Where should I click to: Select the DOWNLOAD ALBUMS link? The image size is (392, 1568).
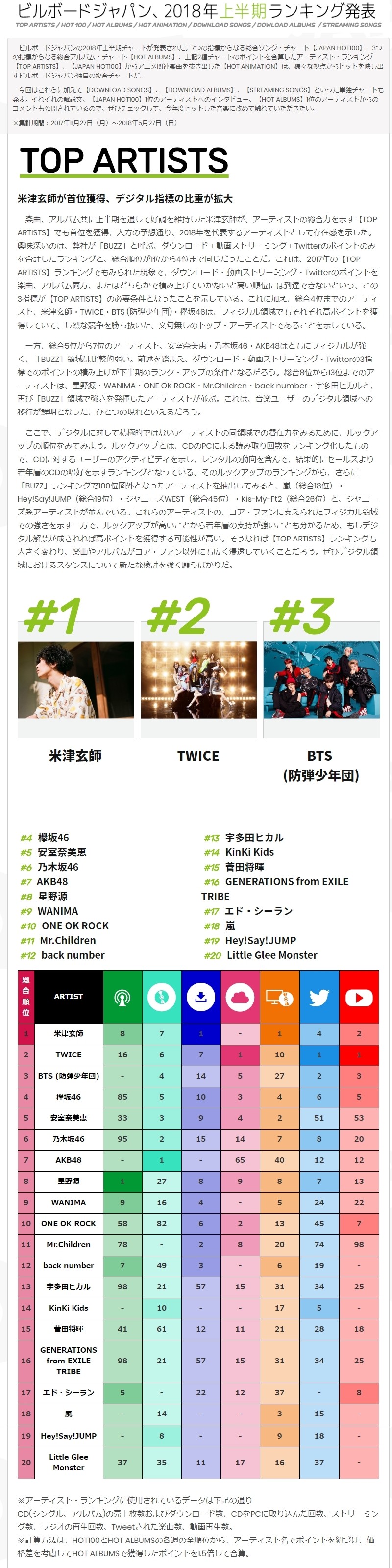click(x=286, y=25)
